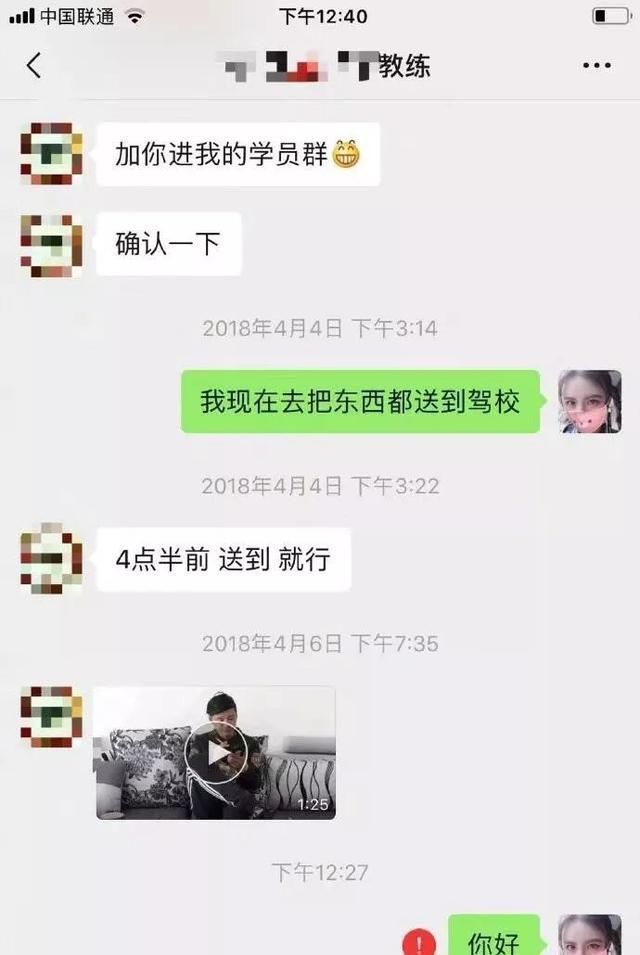Open coach's avatar beside 加你进我的学员群
640x955 pixels.
pos(52,154)
